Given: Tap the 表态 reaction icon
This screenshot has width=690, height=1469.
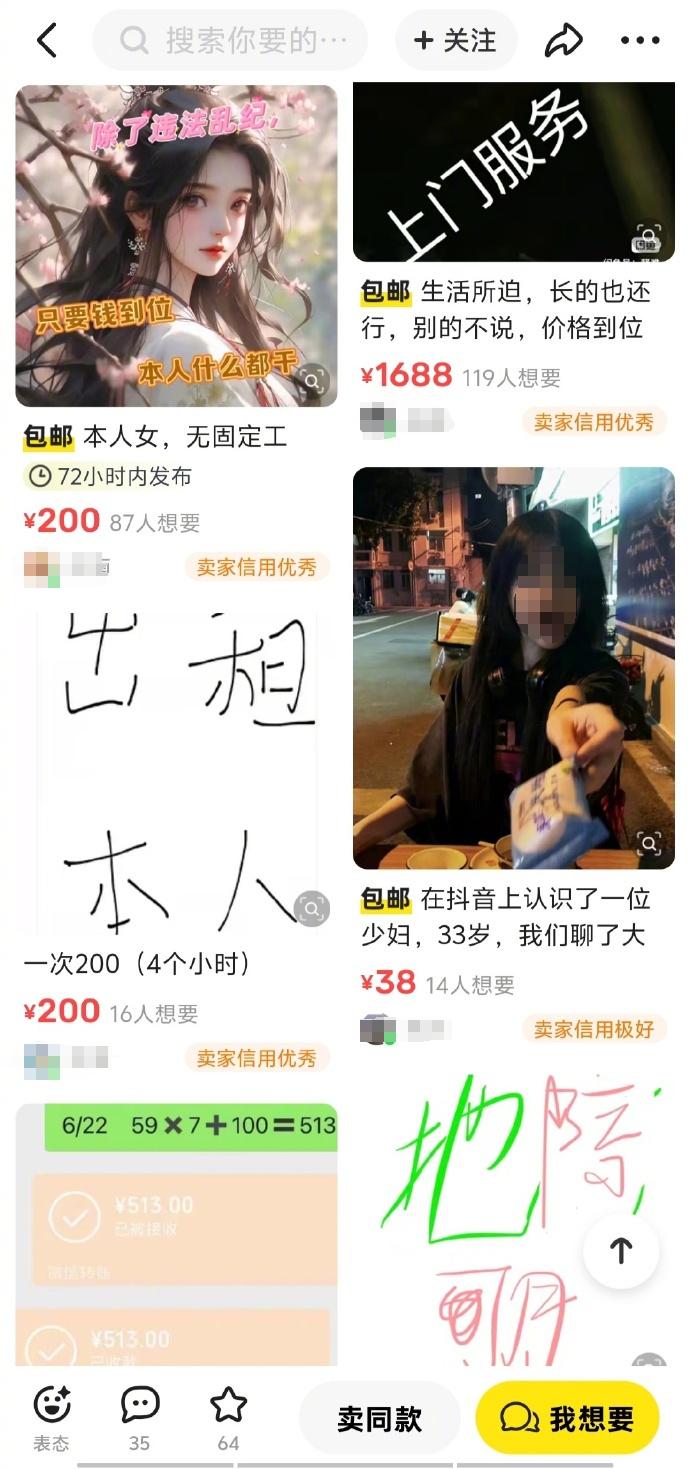Looking at the screenshot, I should click(x=51, y=1417).
